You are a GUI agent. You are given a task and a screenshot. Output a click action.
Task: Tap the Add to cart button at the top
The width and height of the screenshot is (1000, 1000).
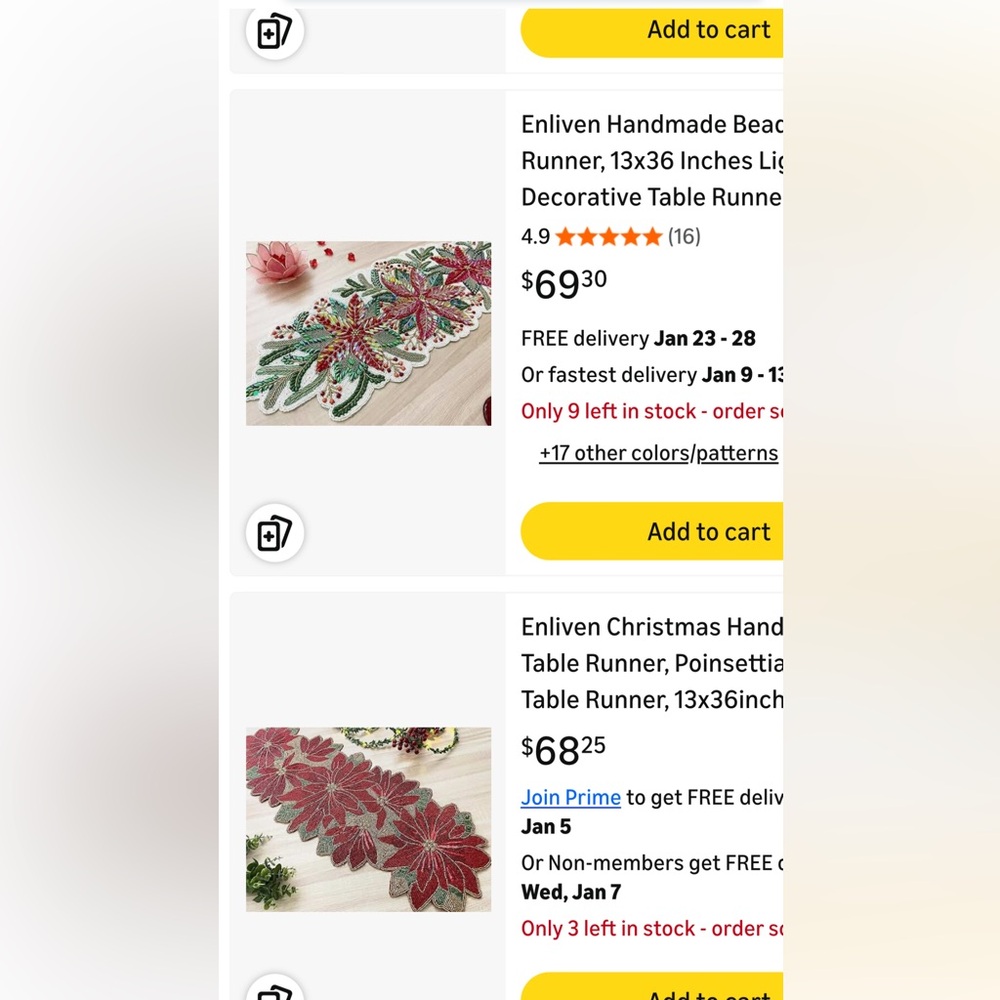652,30
